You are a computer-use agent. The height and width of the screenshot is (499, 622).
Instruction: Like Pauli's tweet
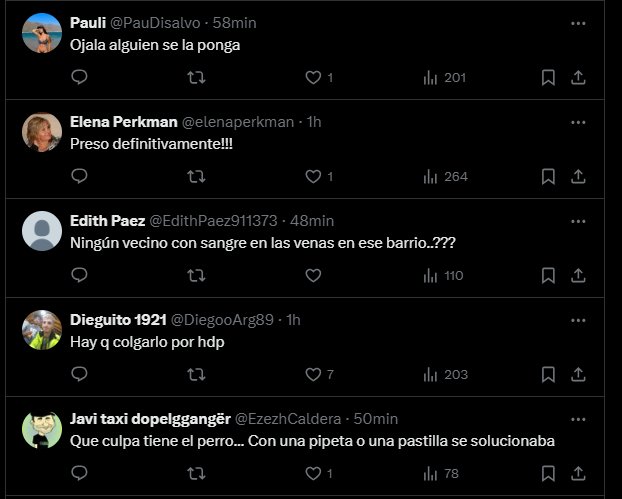313,77
